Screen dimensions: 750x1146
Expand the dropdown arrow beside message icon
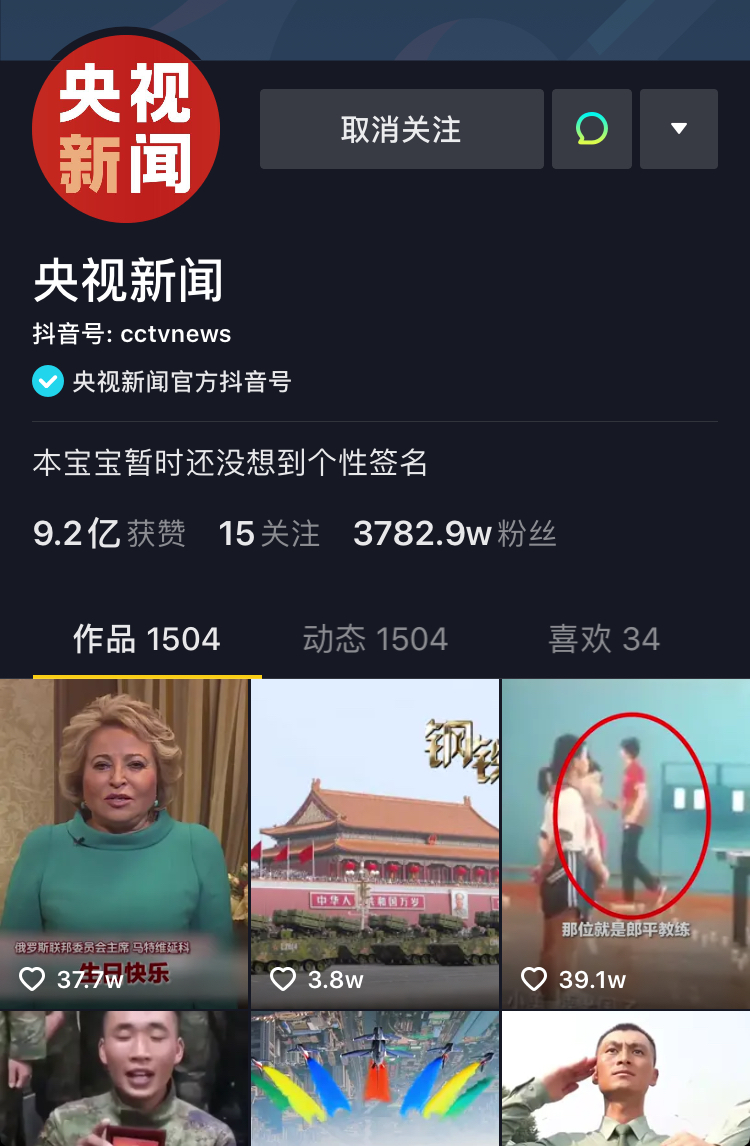coord(679,129)
